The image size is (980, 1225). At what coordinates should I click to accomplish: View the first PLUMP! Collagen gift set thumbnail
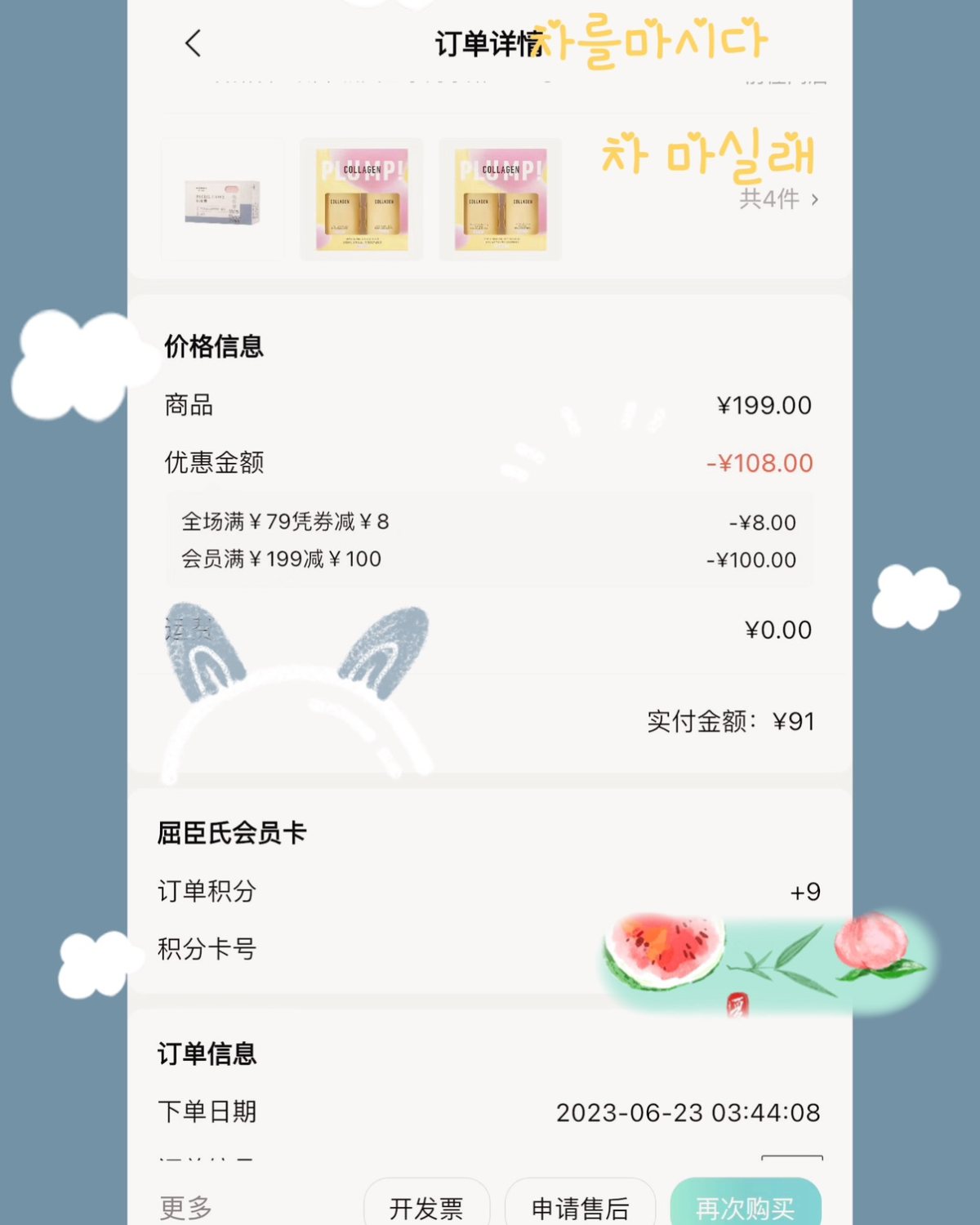click(362, 198)
